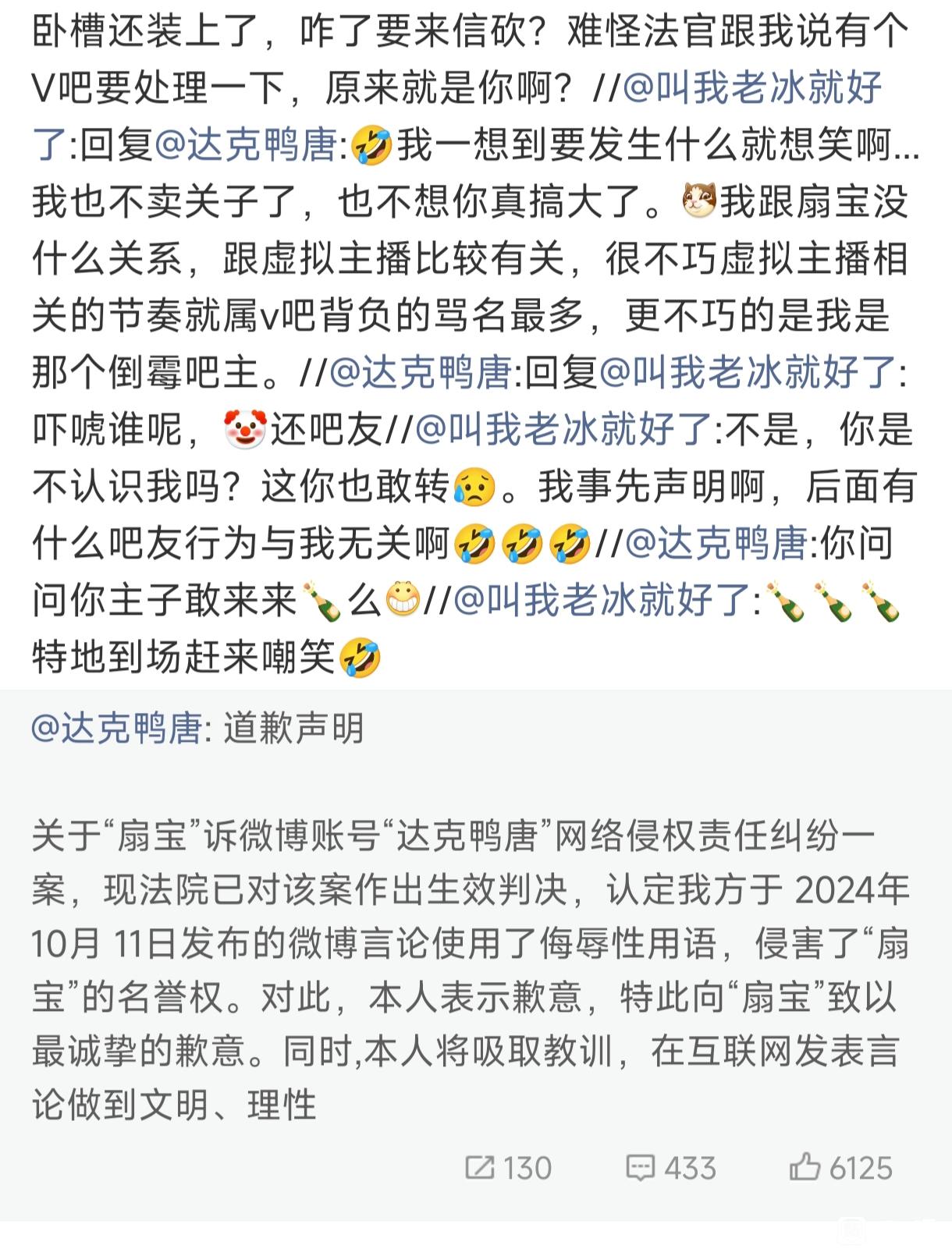
Task: Tap @达克鸭唐 mention before 你问问你主子
Action: pyautogui.click(x=716, y=544)
